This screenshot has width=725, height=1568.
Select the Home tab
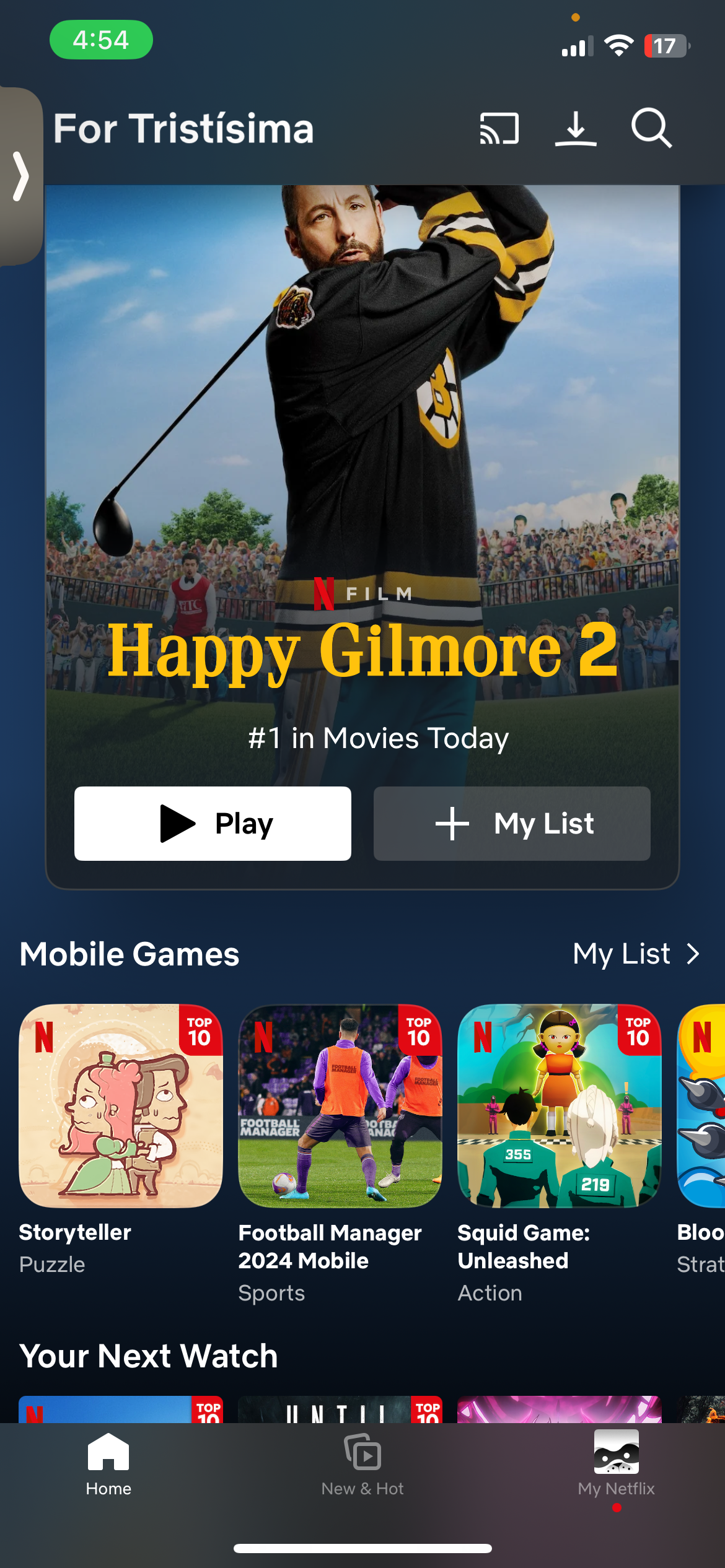click(108, 1465)
